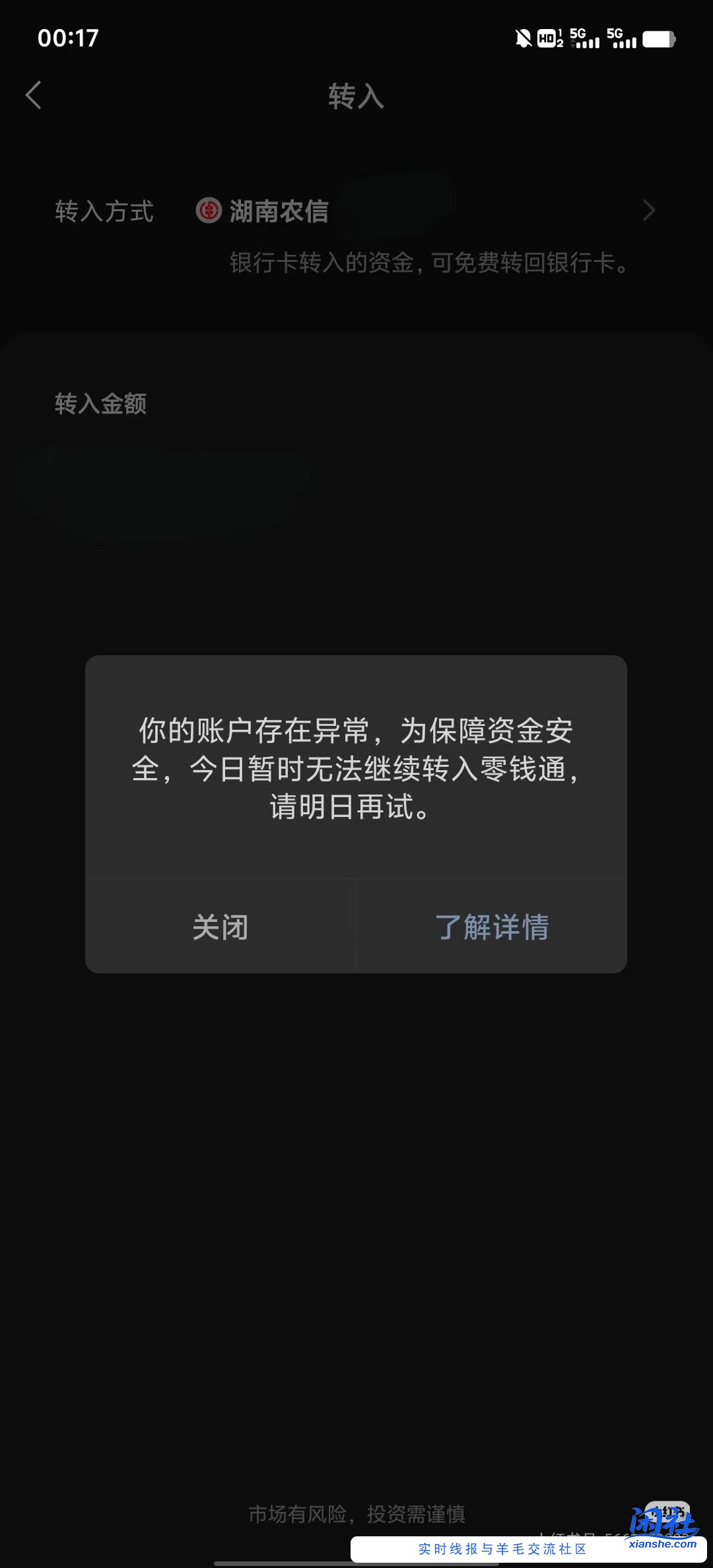Image resolution: width=713 pixels, height=1568 pixels.
Task: Tap 关闭 to dismiss the warning dialog
Action: (x=221, y=927)
